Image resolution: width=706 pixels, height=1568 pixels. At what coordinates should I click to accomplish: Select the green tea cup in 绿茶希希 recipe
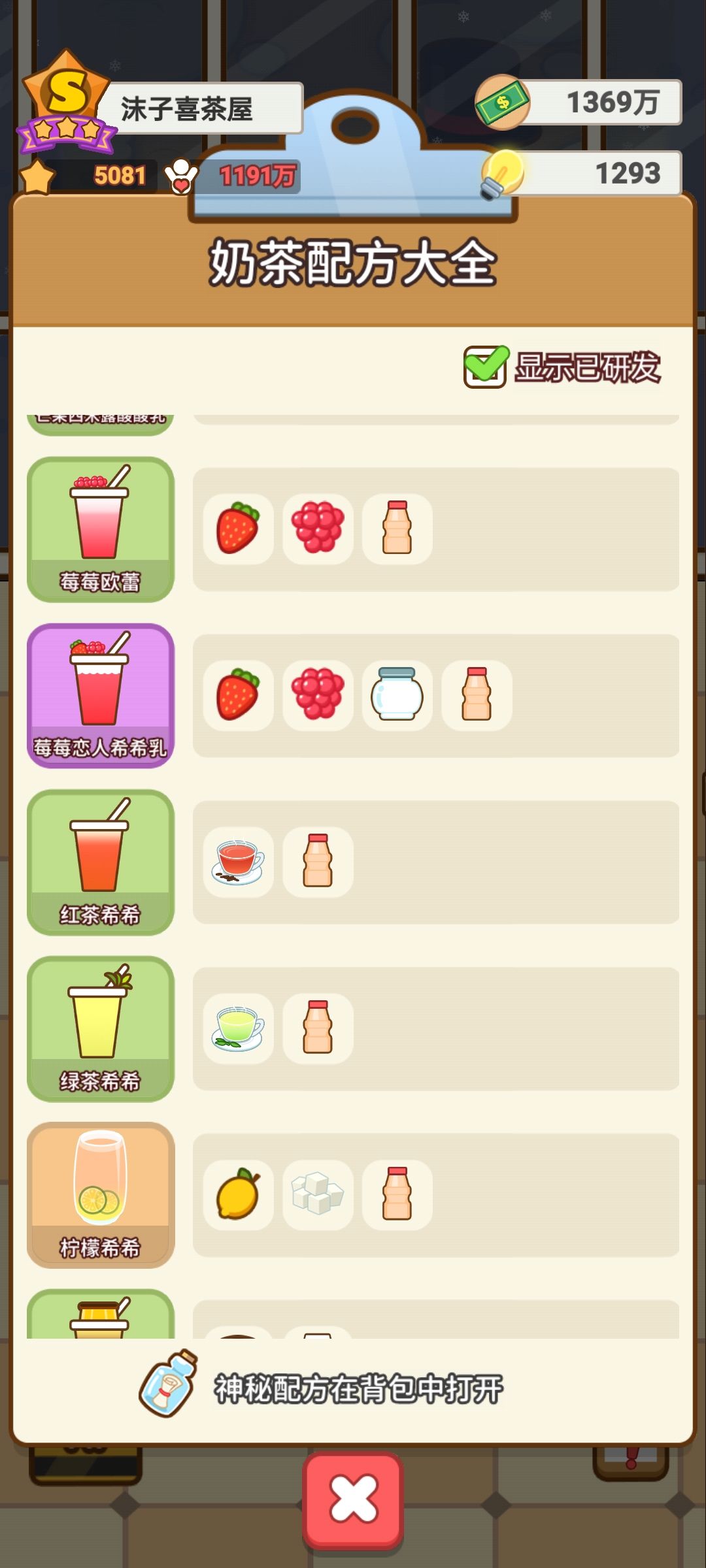click(238, 1026)
